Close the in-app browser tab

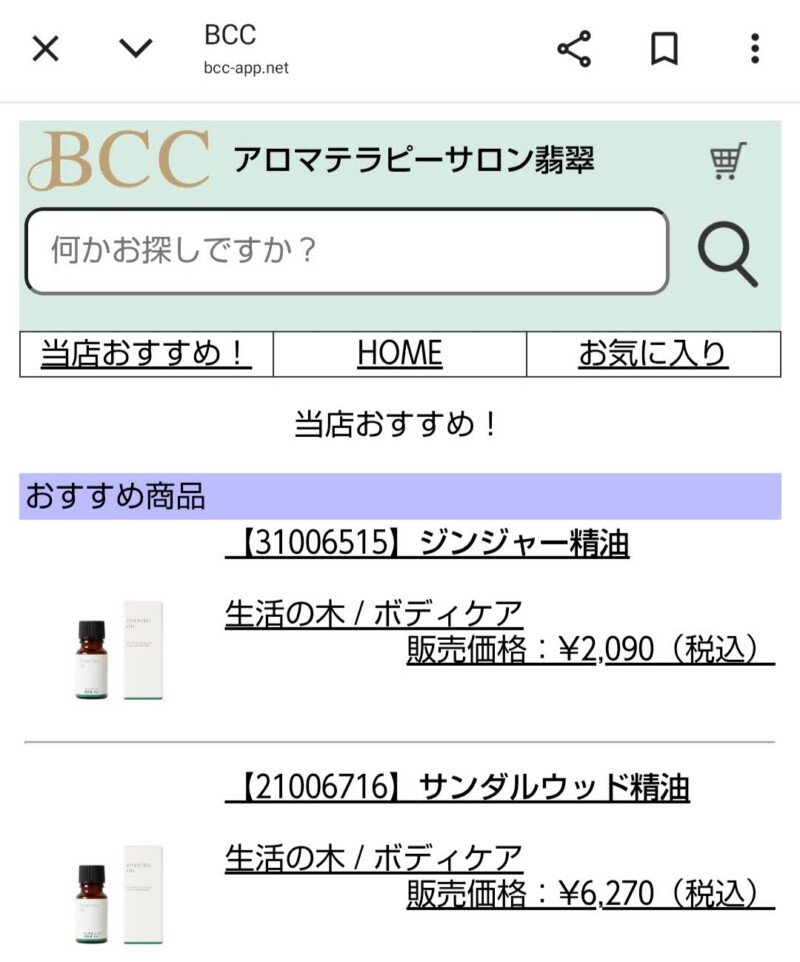tap(46, 48)
